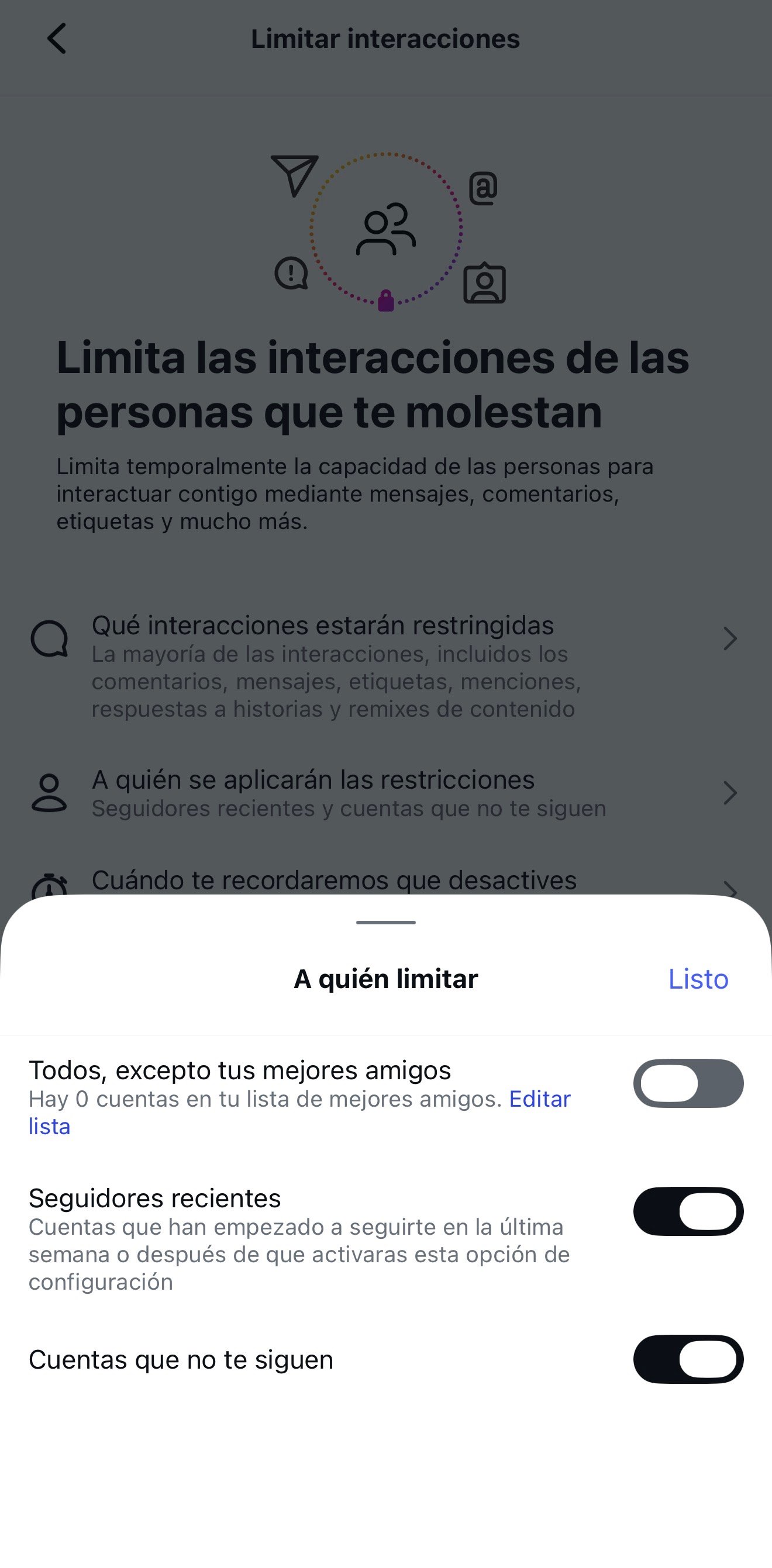
Task: Open 'A quién se aplicarán las restricciones'
Action: 384,793
